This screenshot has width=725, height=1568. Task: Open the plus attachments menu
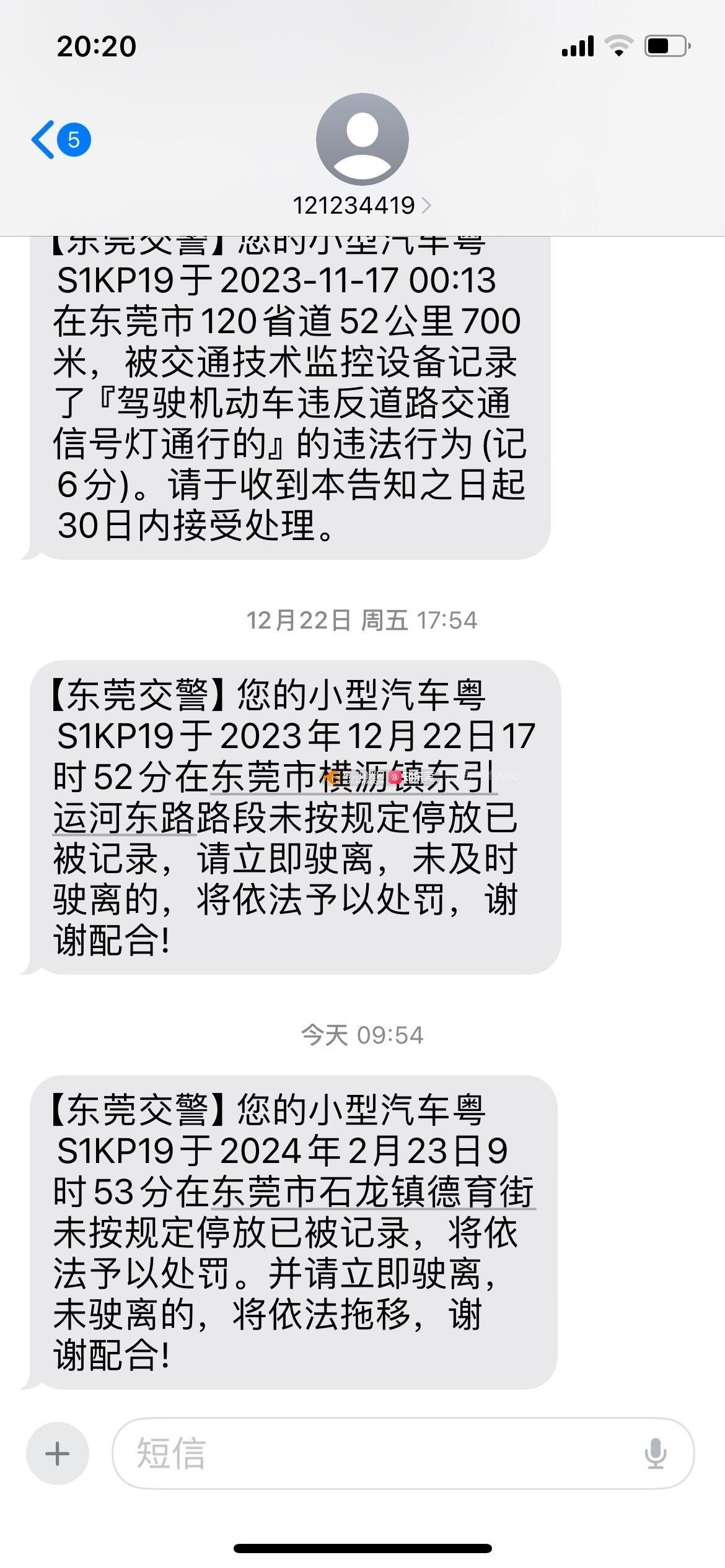click(58, 1453)
